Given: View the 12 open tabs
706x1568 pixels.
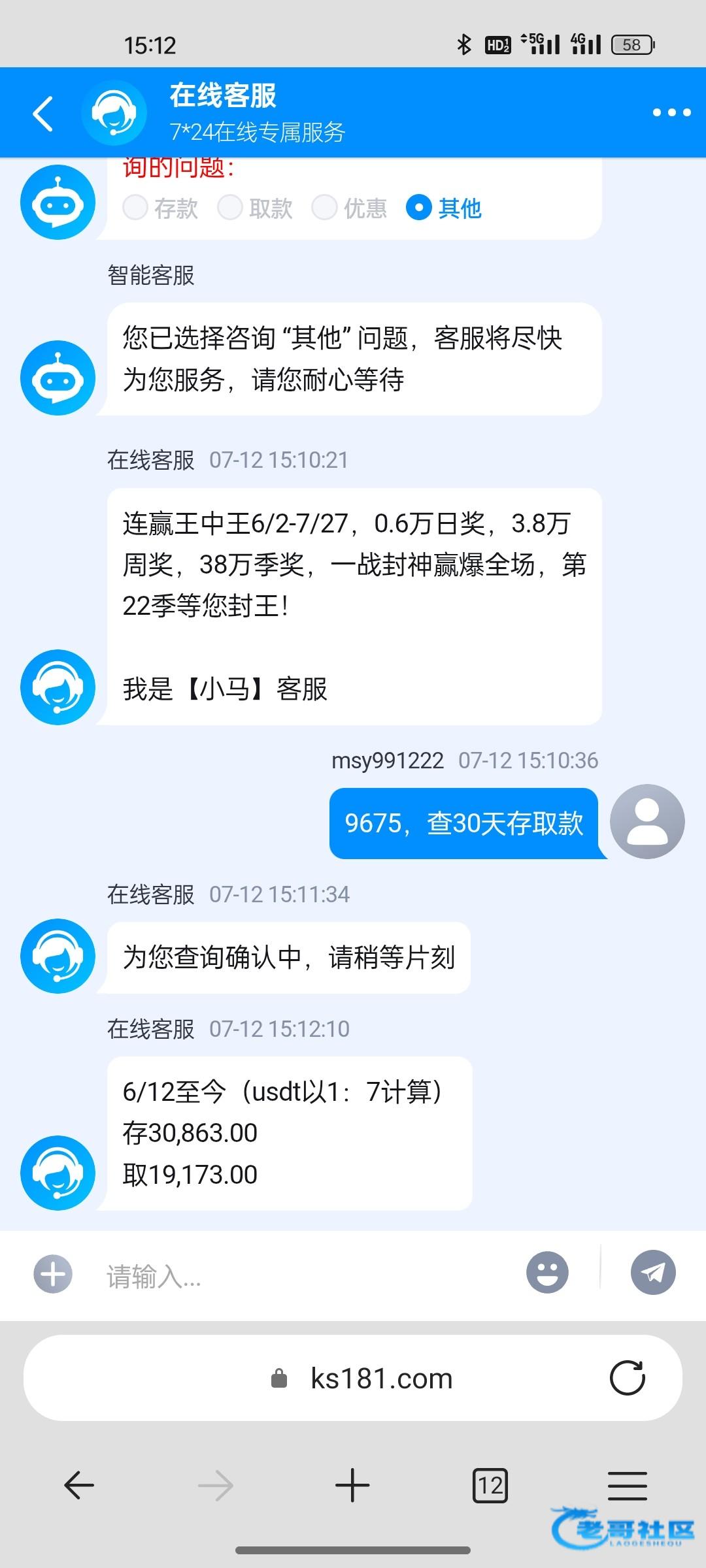Looking at the screenshot, I should (490, 1485).
